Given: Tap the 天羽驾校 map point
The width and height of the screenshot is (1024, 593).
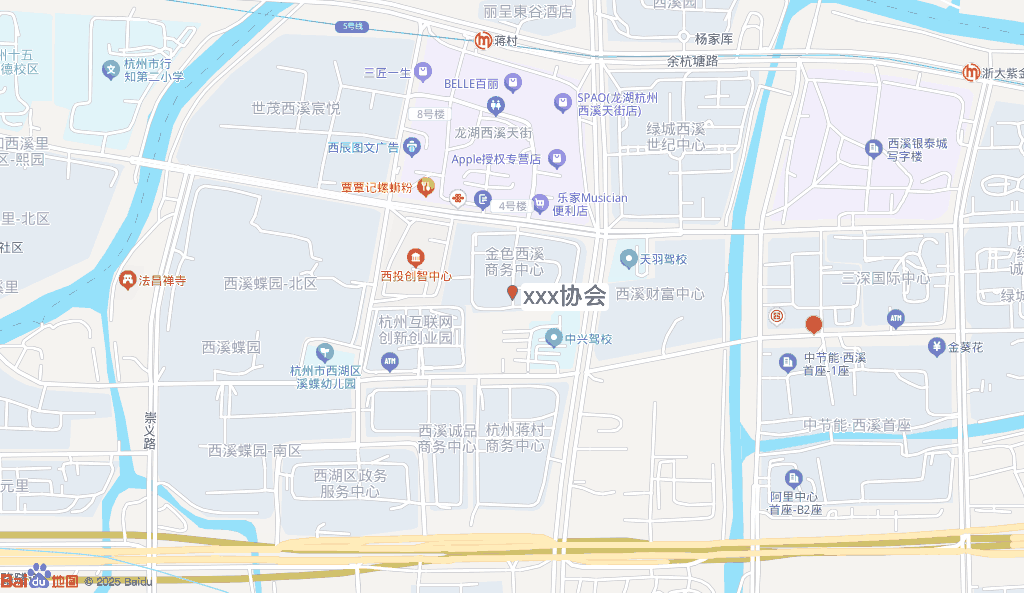Looking at the screenshot, I should click(628, 260).
